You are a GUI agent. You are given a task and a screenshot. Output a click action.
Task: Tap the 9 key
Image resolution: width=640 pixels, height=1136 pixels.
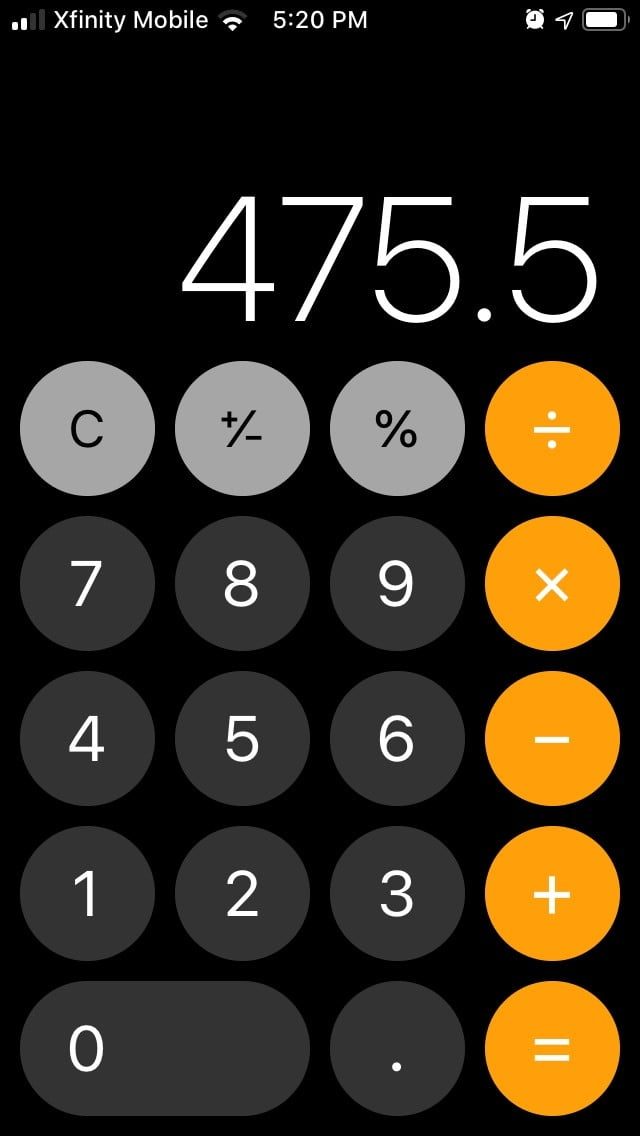[397, 584]
